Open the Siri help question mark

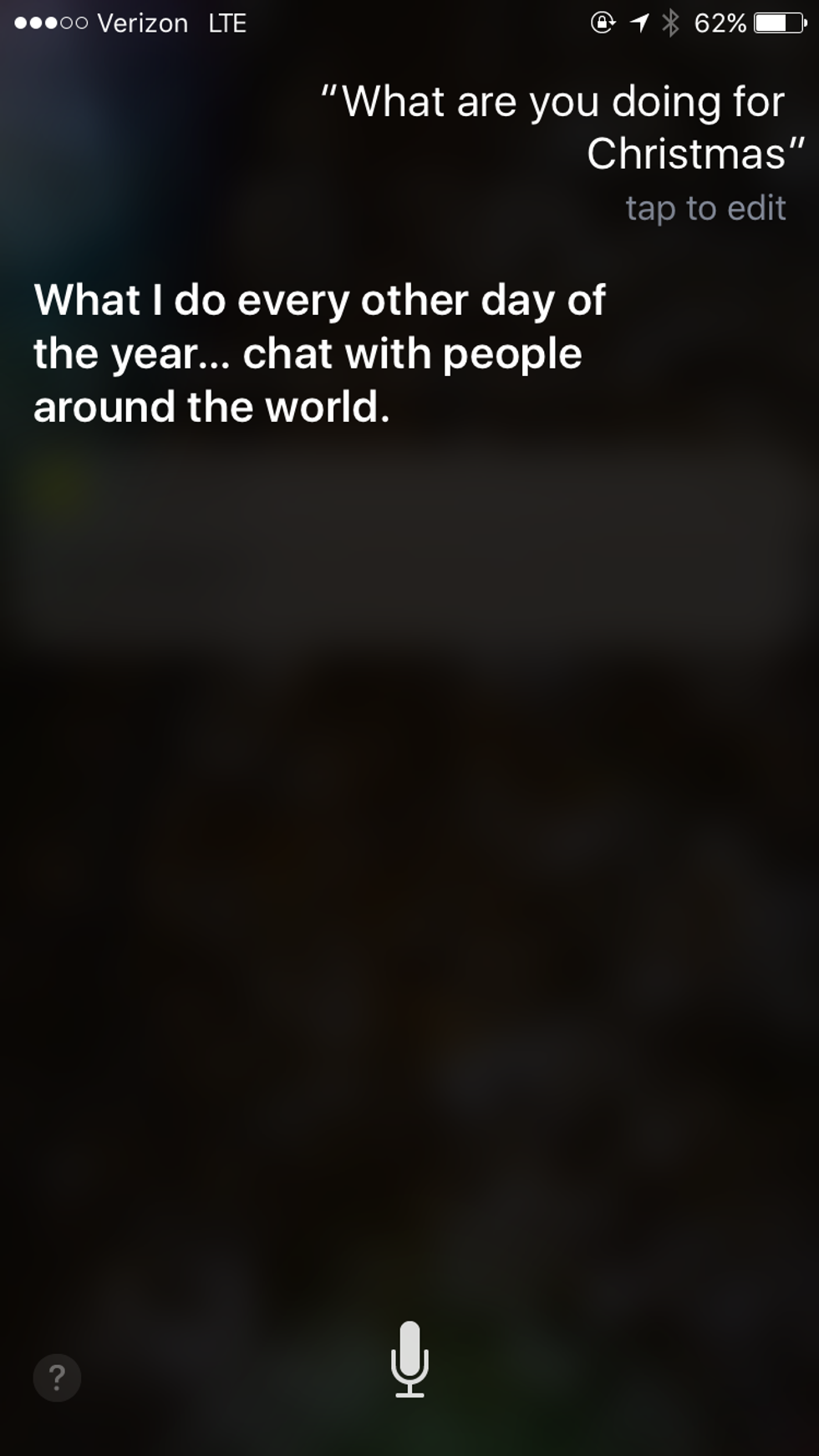tap(57, 1377)
